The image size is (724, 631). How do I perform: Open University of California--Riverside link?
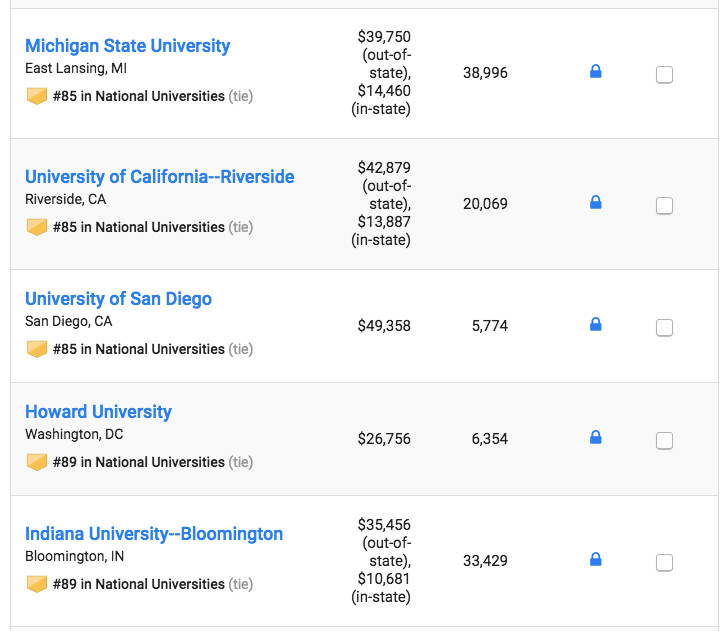click(159, 177)
